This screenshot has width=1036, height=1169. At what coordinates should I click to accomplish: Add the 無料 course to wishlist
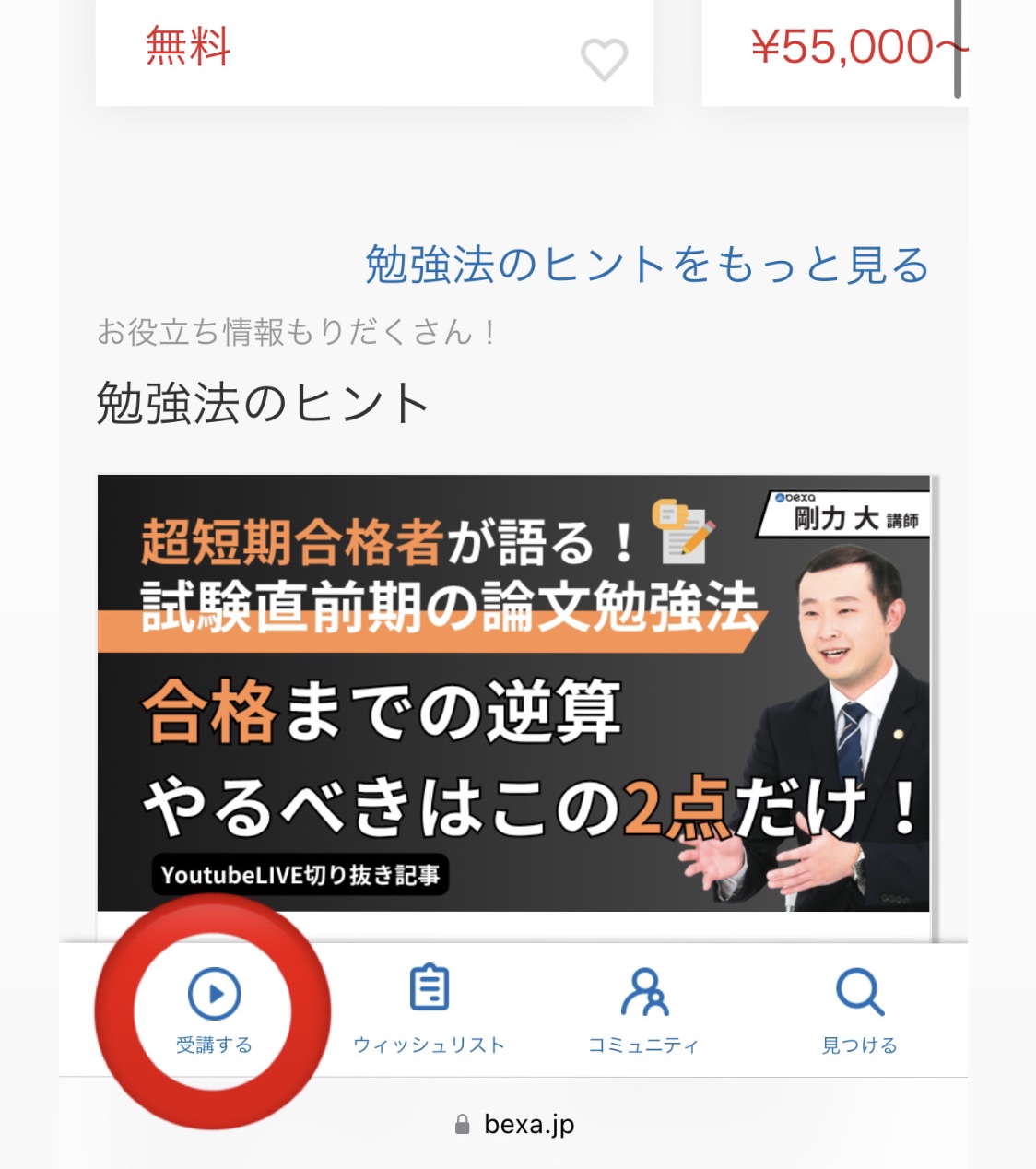(x=604, y=60)
